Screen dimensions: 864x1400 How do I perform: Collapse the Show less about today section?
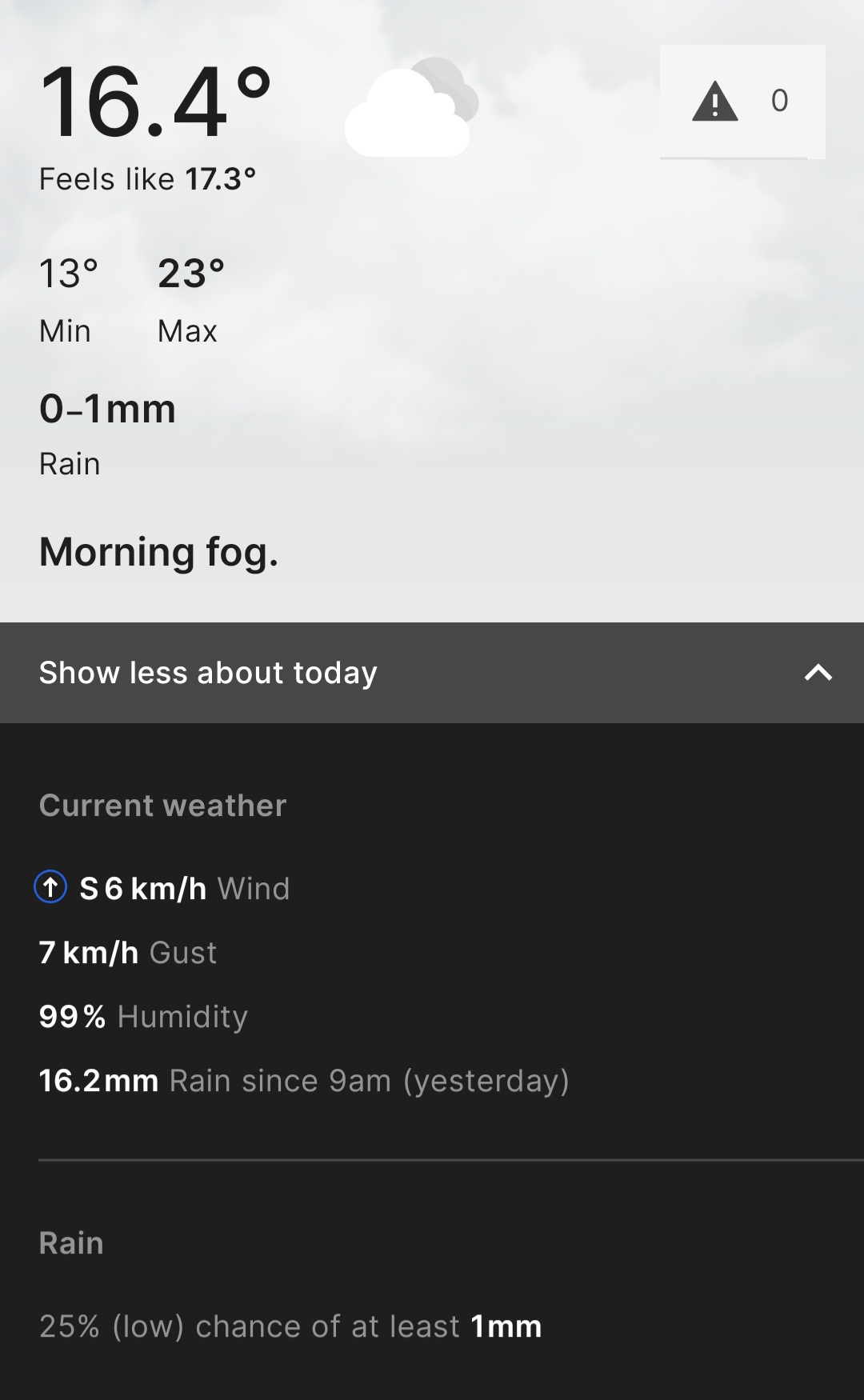pos(432,673)
